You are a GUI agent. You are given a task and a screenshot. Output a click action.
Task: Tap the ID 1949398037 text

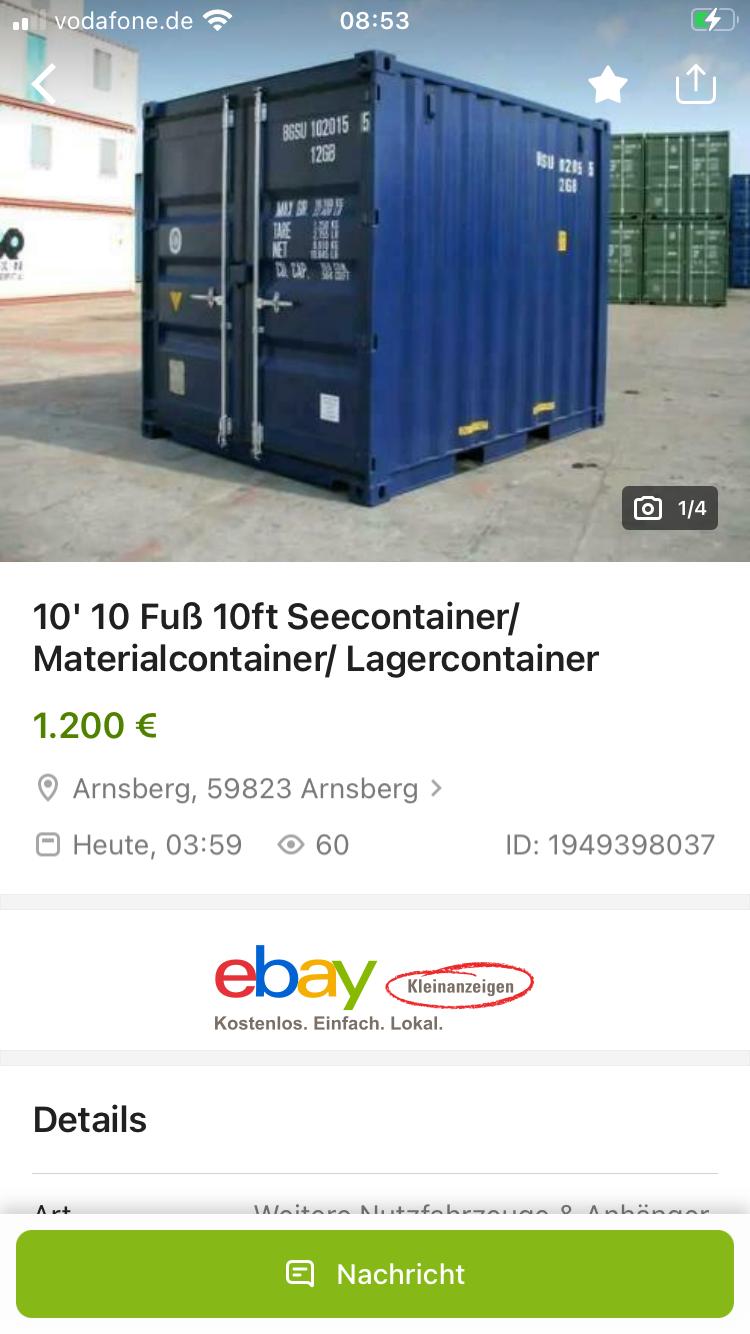coord(611,845)
